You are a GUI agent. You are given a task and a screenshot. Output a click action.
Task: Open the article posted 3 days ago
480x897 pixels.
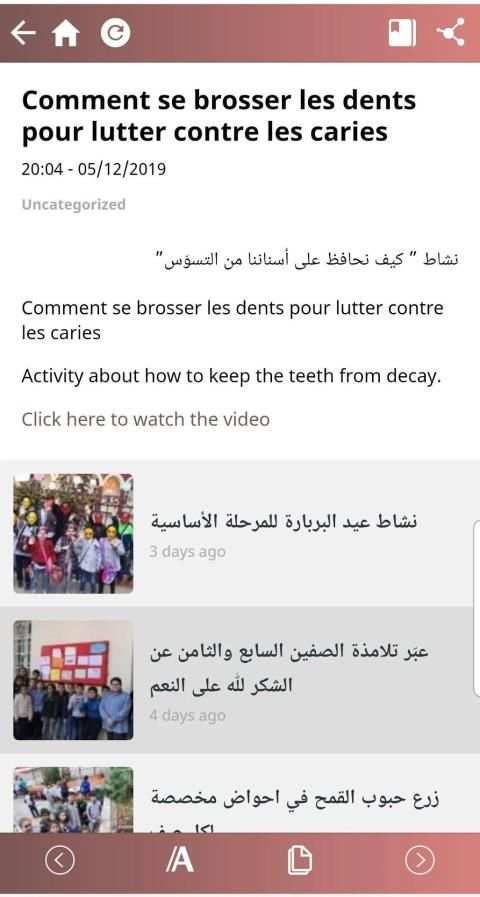240,534
